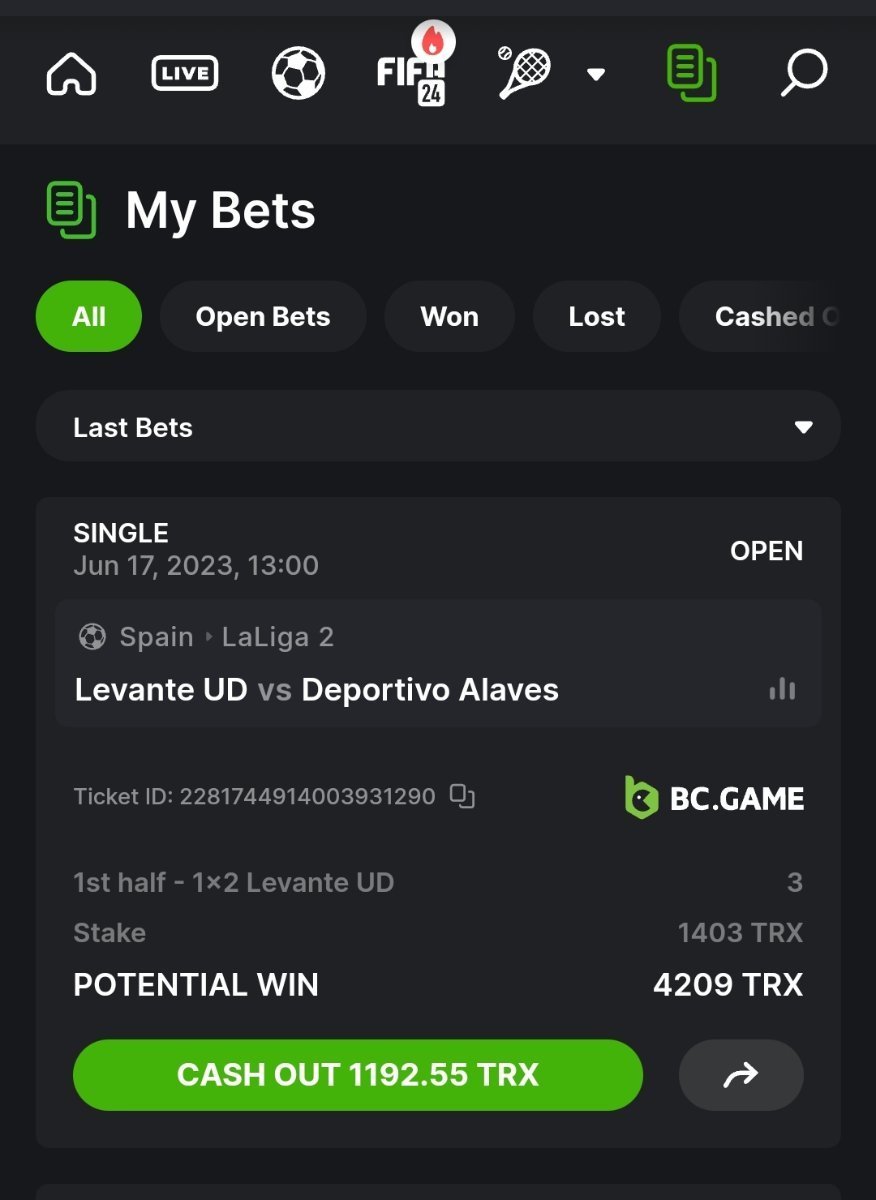Open the LIVE events section
The image size is (876, 1200).
[185, 73]
